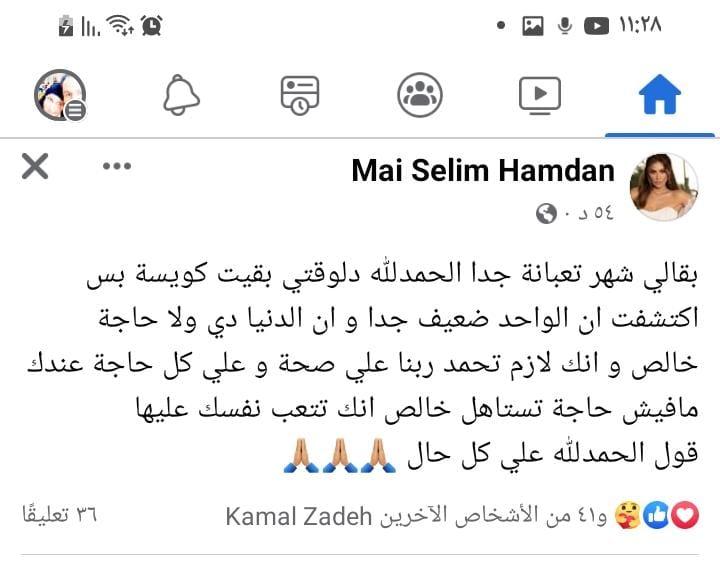The image size is (720, 567).
Task: Open the Feeds tab
Action: point(300,96)
